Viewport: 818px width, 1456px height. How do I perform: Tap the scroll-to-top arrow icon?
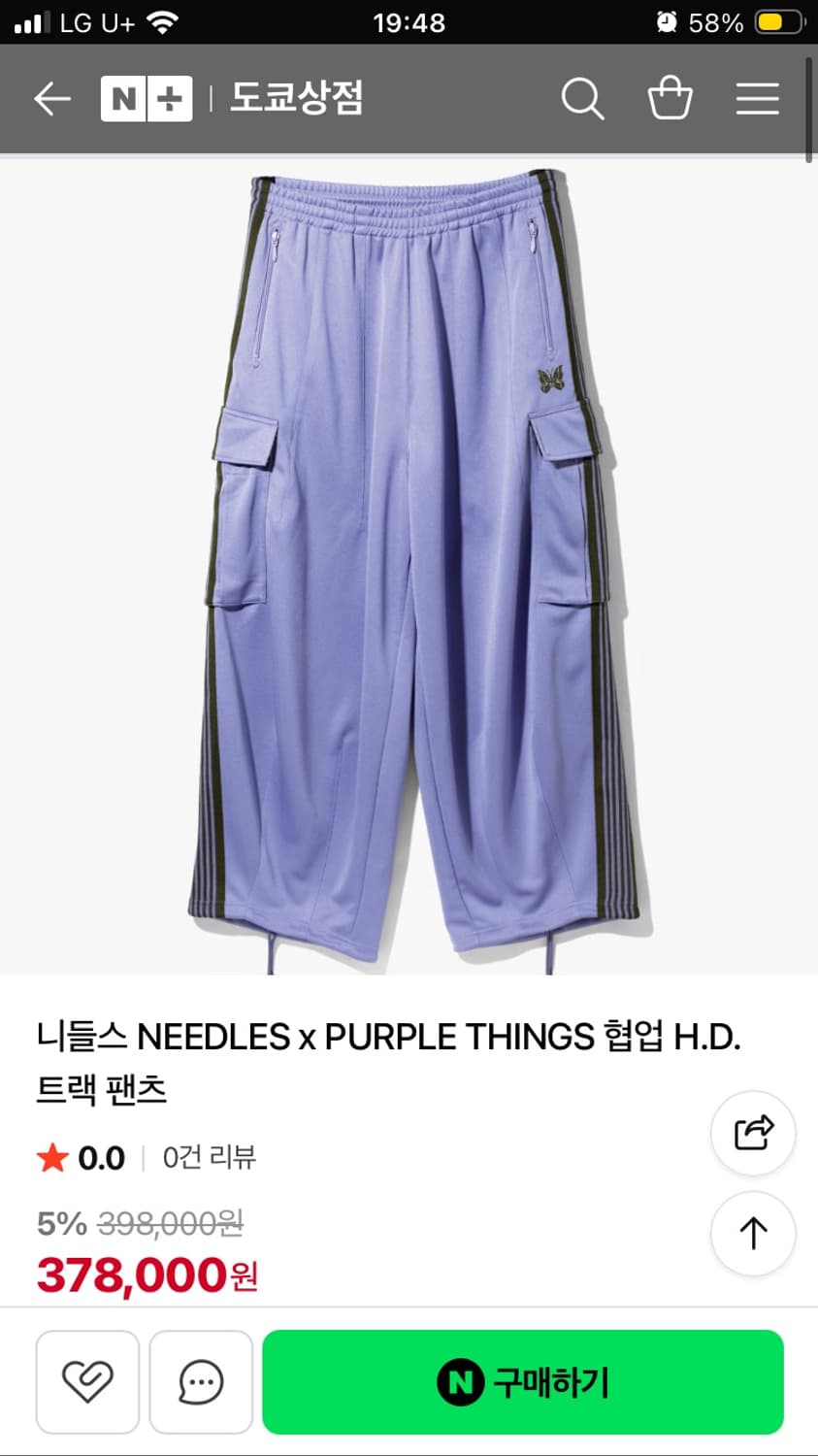754,1234
